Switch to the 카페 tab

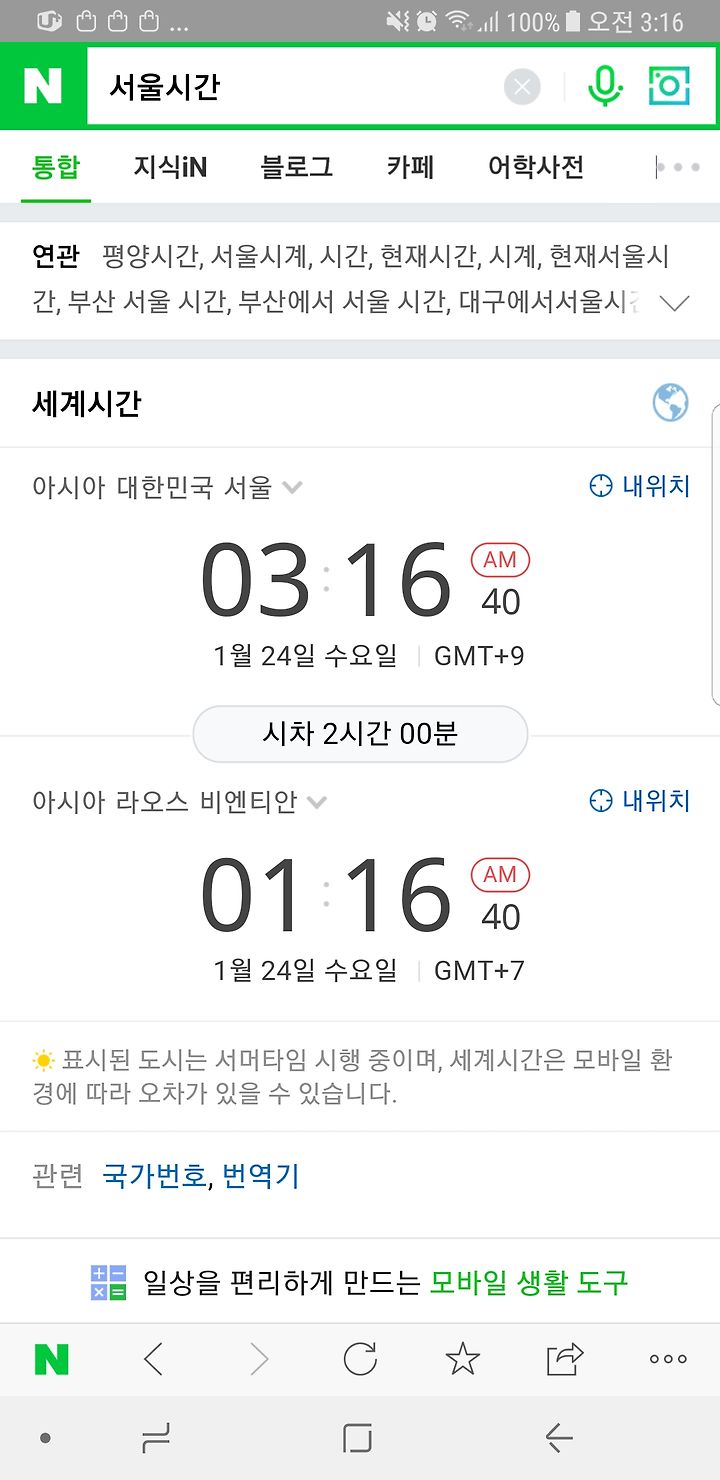coord(410,167)
